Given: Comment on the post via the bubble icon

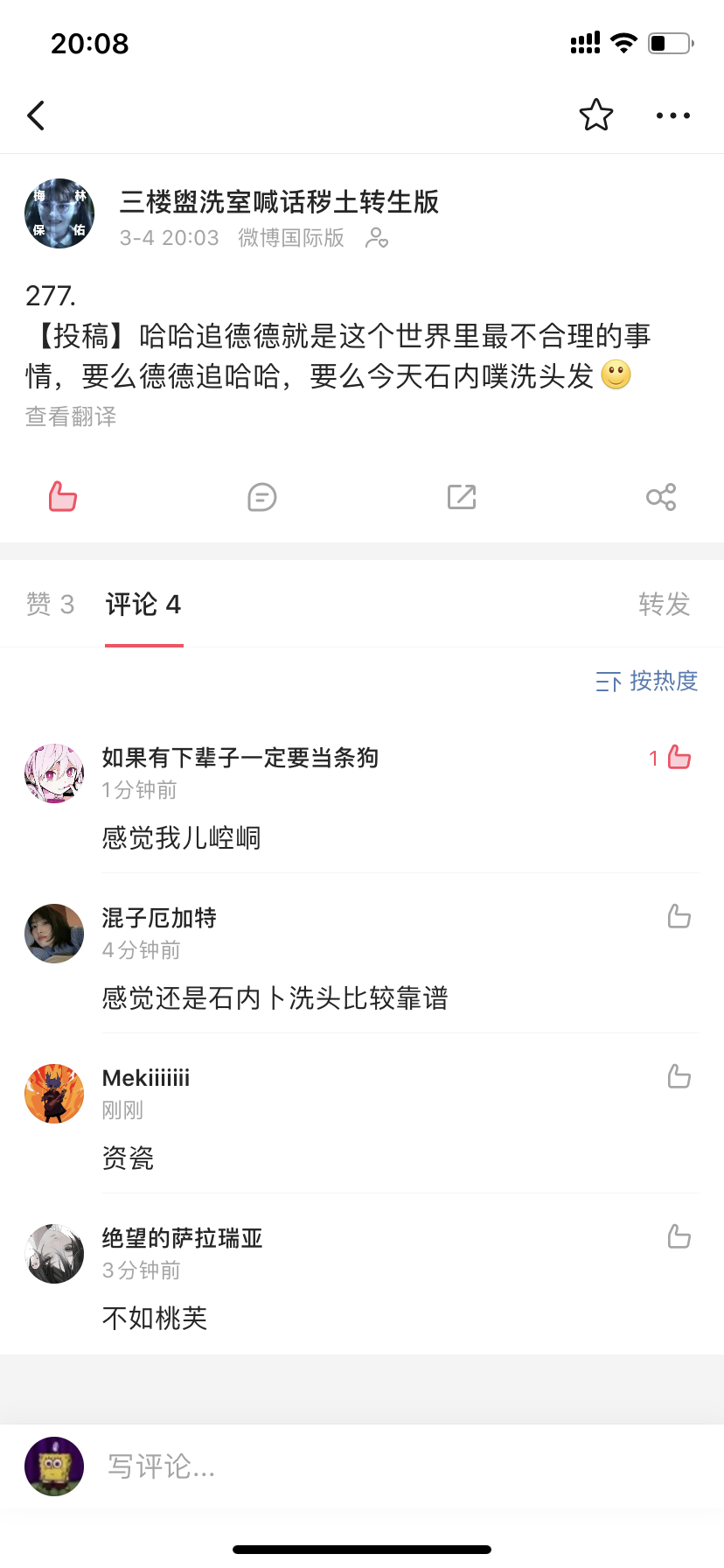Looking at the screenshot, I should coord(261,497).
